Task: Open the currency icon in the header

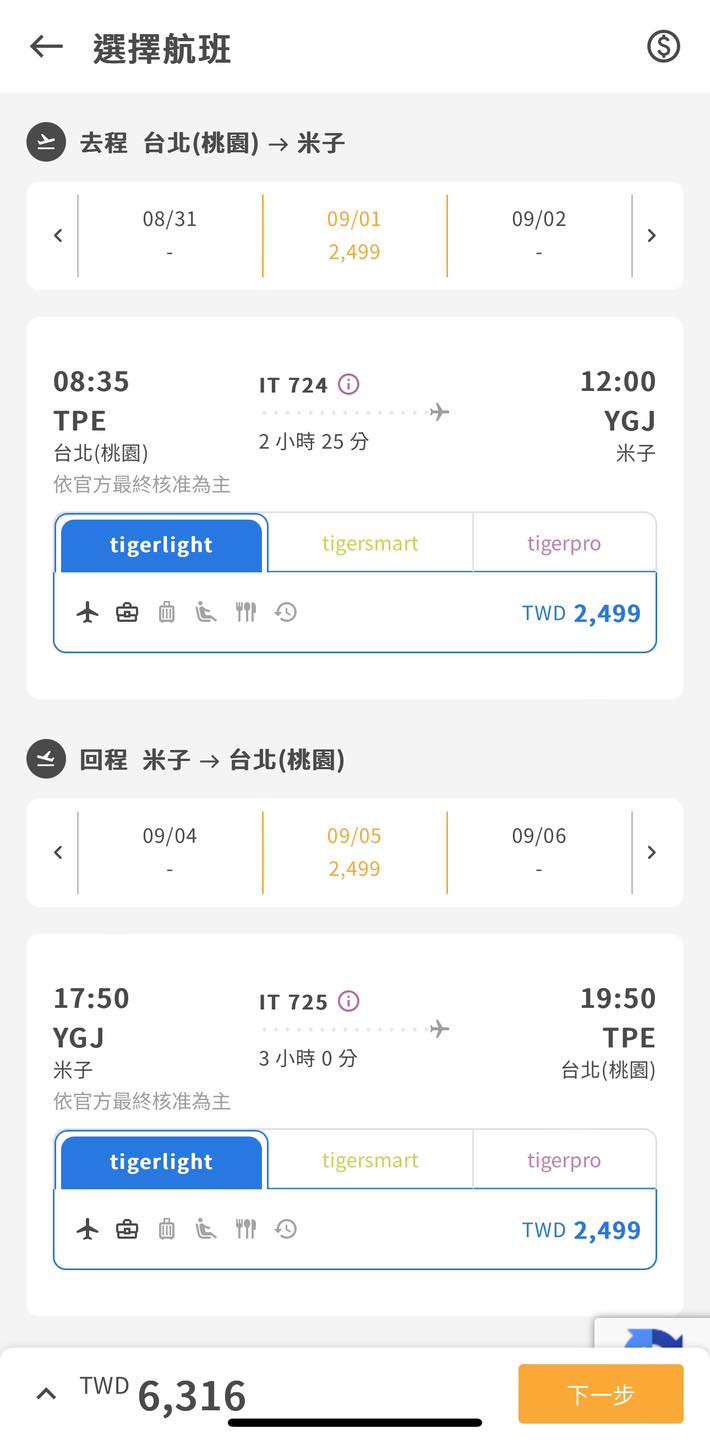Action: (663, 46)
